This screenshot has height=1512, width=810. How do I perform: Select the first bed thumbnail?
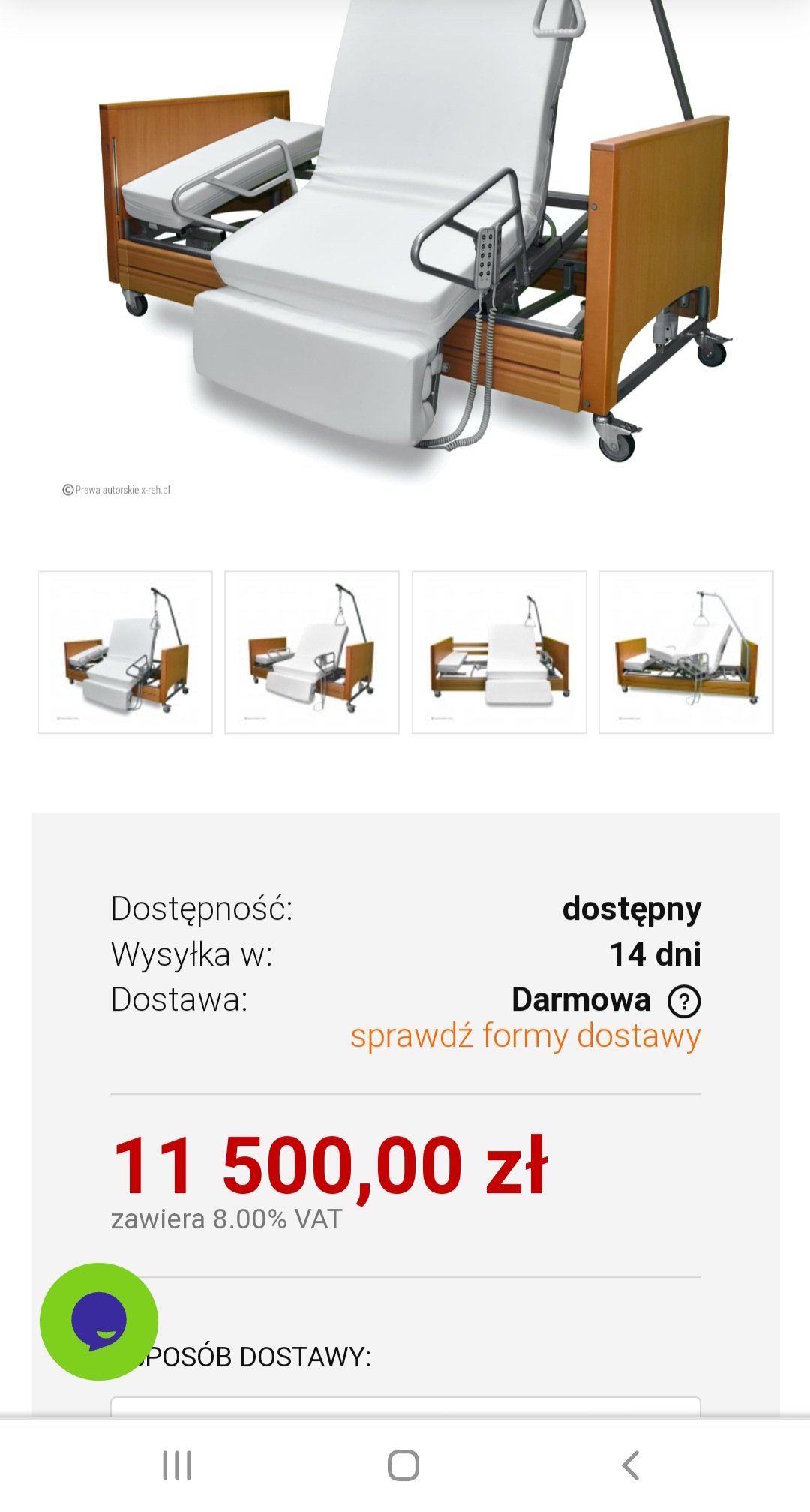[125, 651]
